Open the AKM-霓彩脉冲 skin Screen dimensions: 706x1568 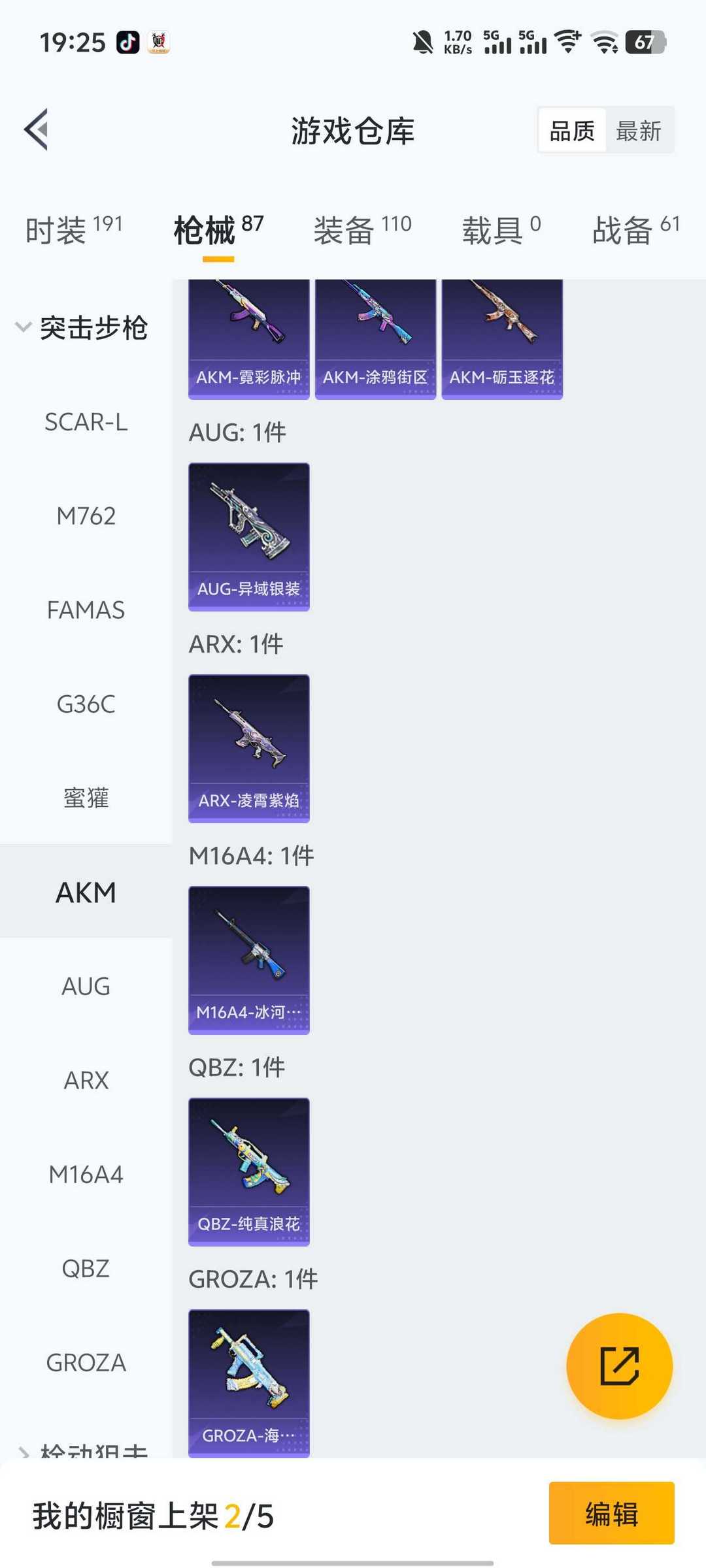click(x=248, y=338)
